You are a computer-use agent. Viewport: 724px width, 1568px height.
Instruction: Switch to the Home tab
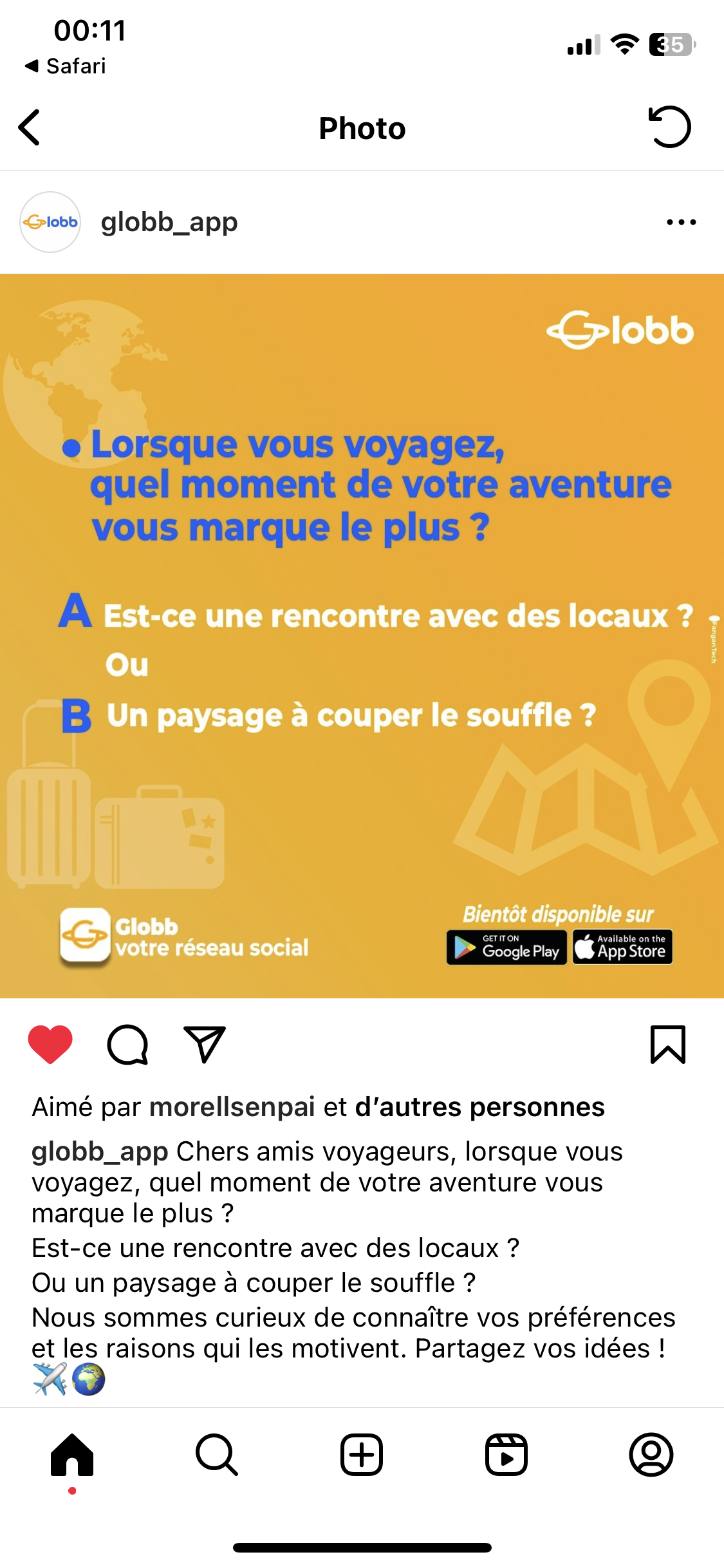click(72, 1454)
